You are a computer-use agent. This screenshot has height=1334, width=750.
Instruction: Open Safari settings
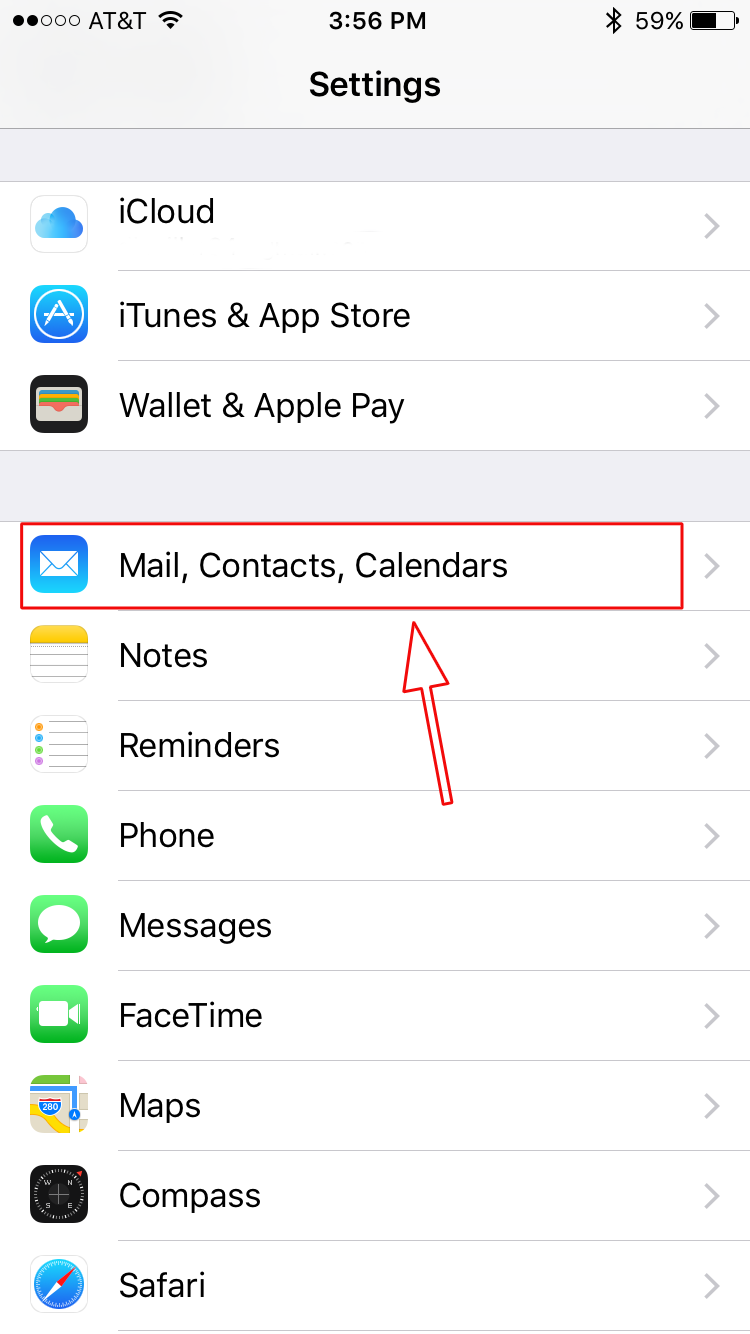click(375, 1286)
